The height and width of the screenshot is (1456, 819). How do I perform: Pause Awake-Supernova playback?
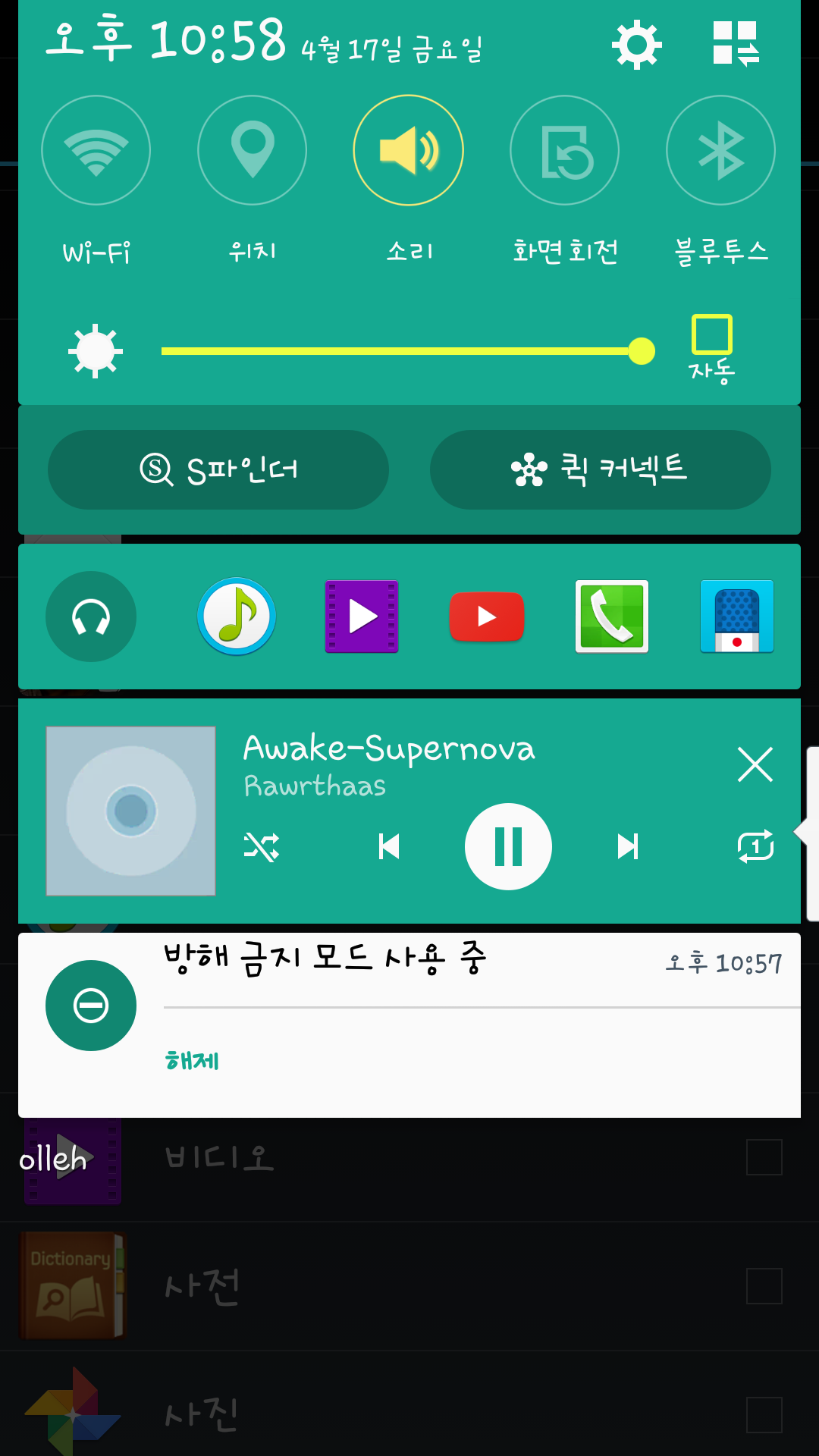(x=508, y=846)
